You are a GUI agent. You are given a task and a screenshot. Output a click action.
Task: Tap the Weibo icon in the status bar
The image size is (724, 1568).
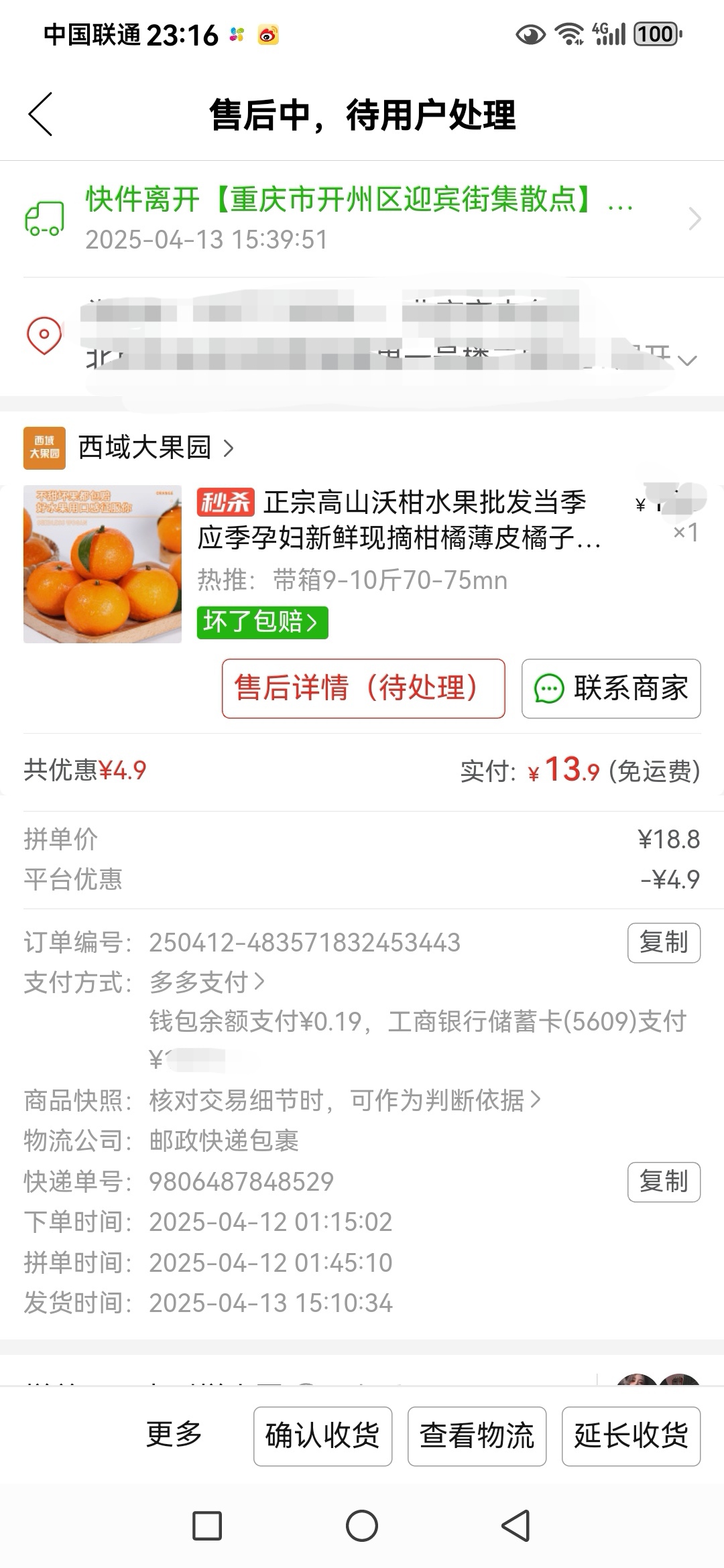click(x=267, y=34)
